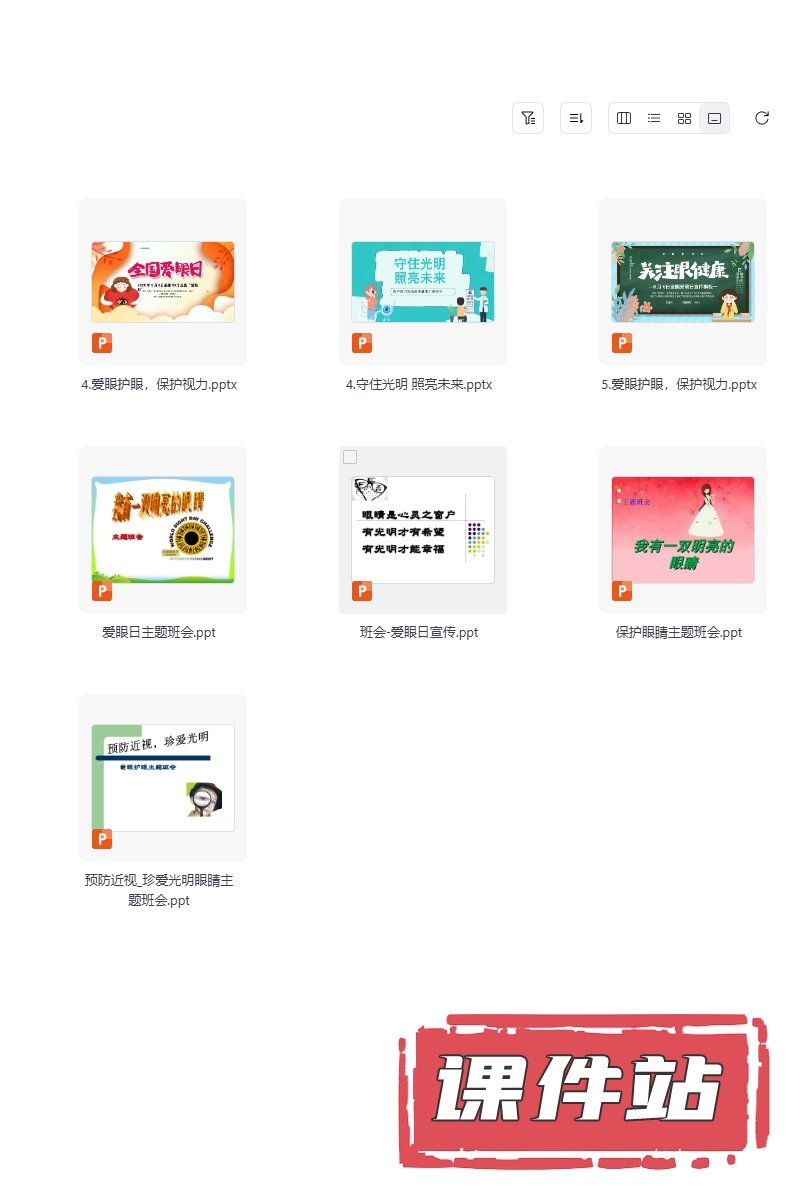Switch to column view layout
This screenshot has height=1200, width=800.
point(624,118)
